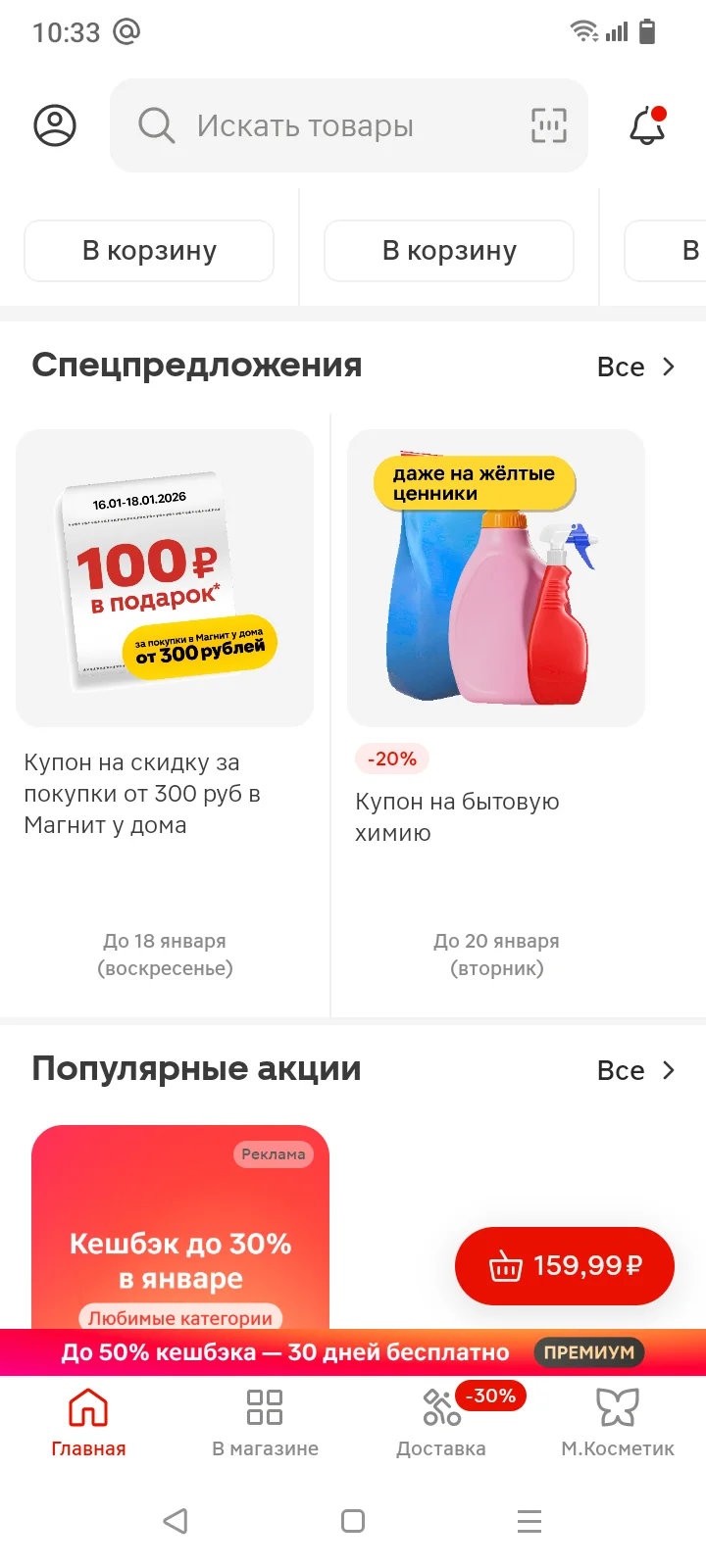
Task: Open the notifications bell
Action: coord(647,125)
